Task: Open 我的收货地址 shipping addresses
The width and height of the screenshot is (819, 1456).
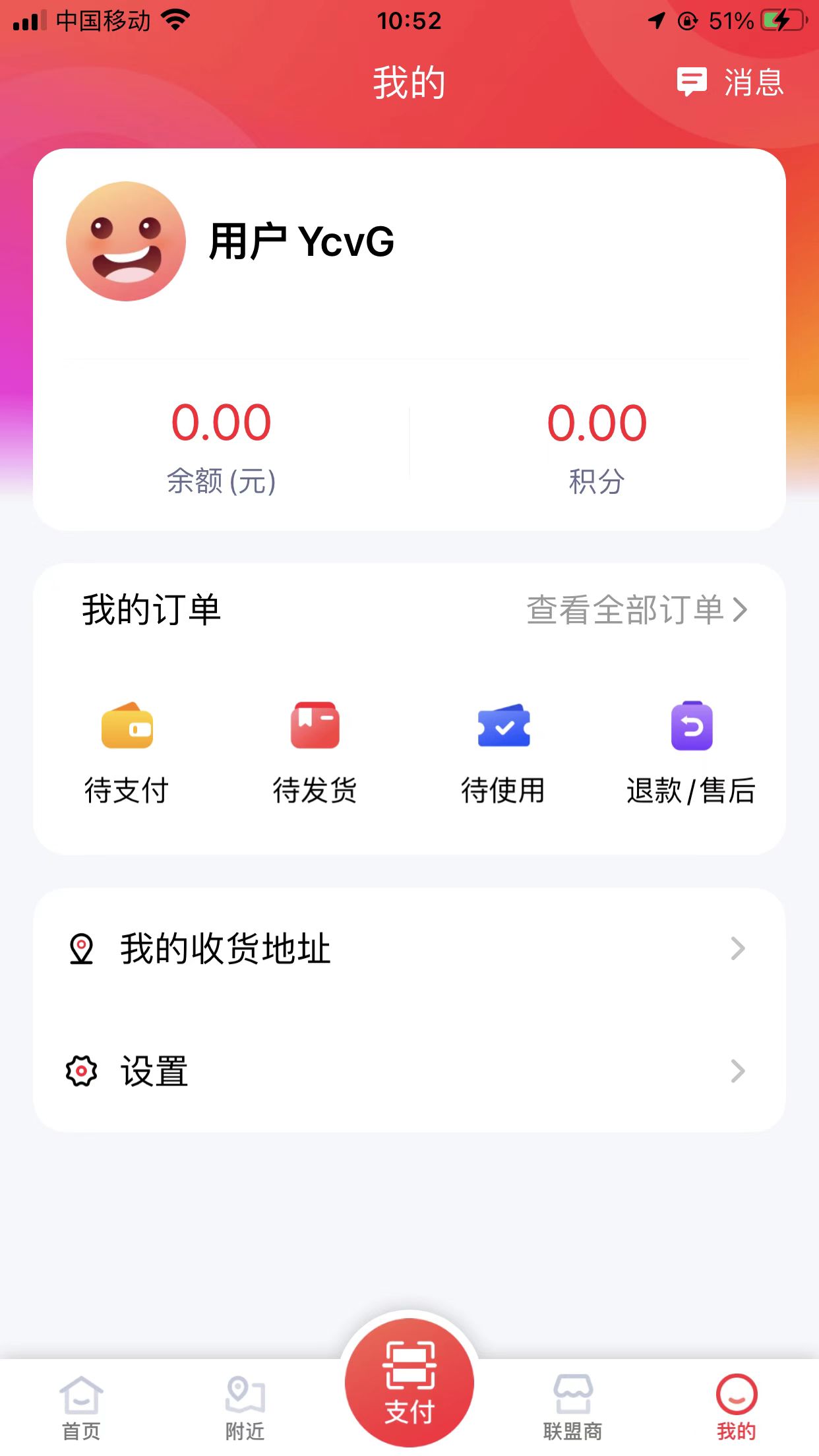Action: point(409,949)
